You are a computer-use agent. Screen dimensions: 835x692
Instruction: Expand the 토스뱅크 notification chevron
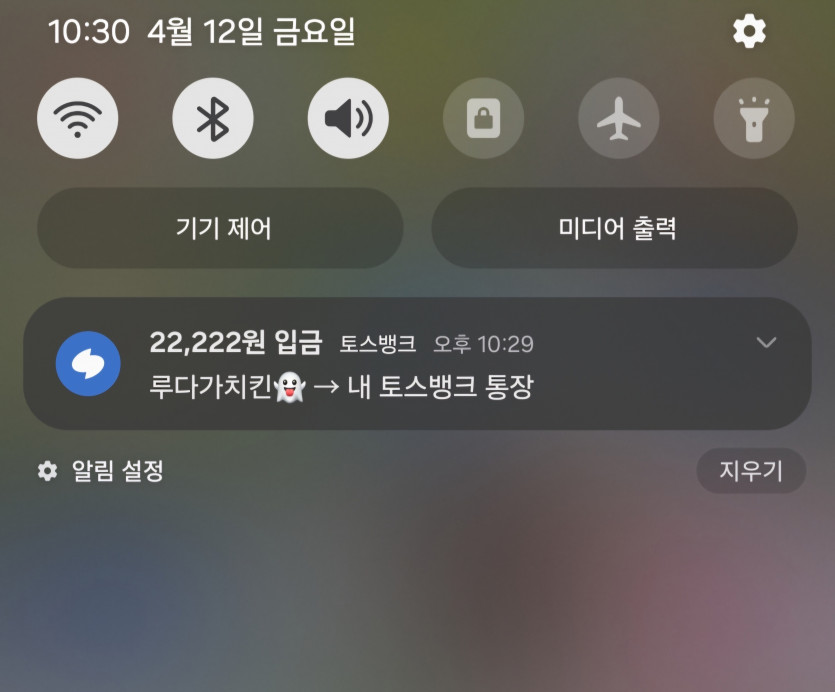click(766, 343)
